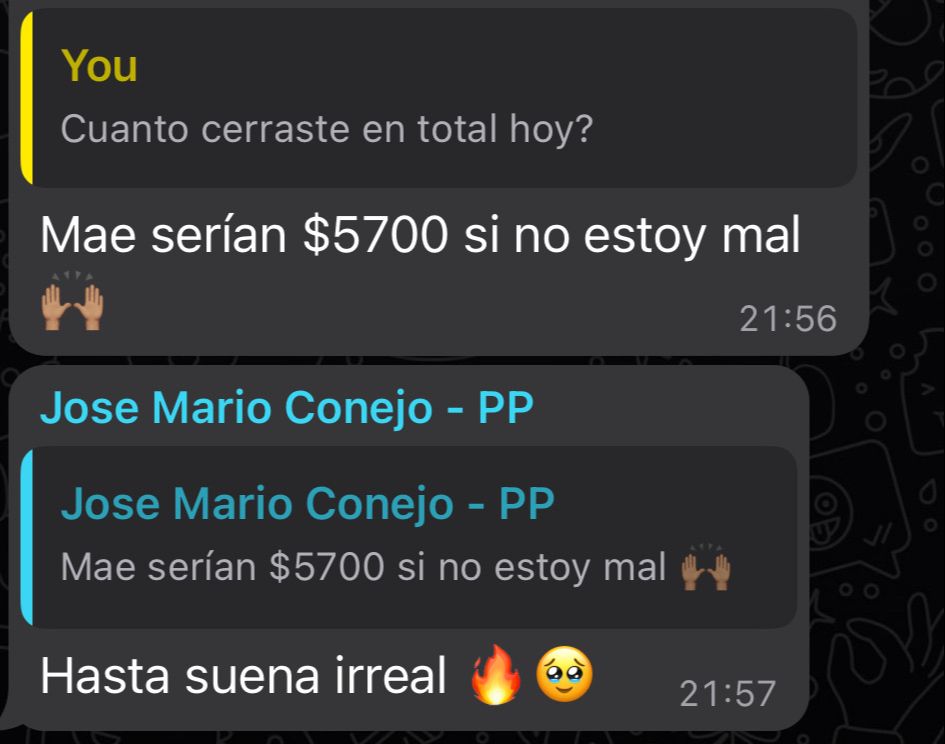
Task: Open the quoted 'Mae serían $5700' reply preview
Action: click(x=410, y=536)
